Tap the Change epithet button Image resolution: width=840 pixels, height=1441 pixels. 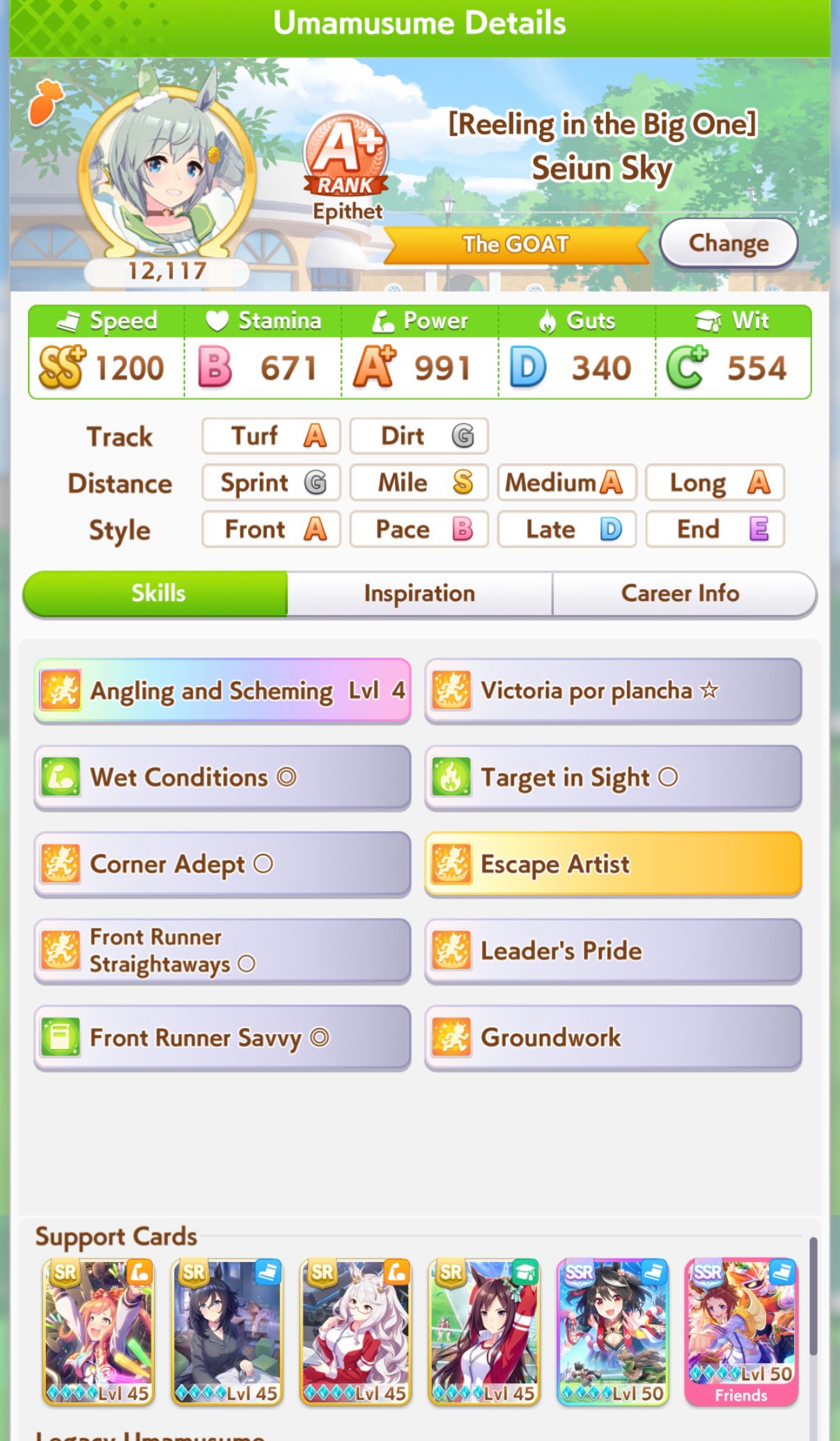tap(729, 243)
